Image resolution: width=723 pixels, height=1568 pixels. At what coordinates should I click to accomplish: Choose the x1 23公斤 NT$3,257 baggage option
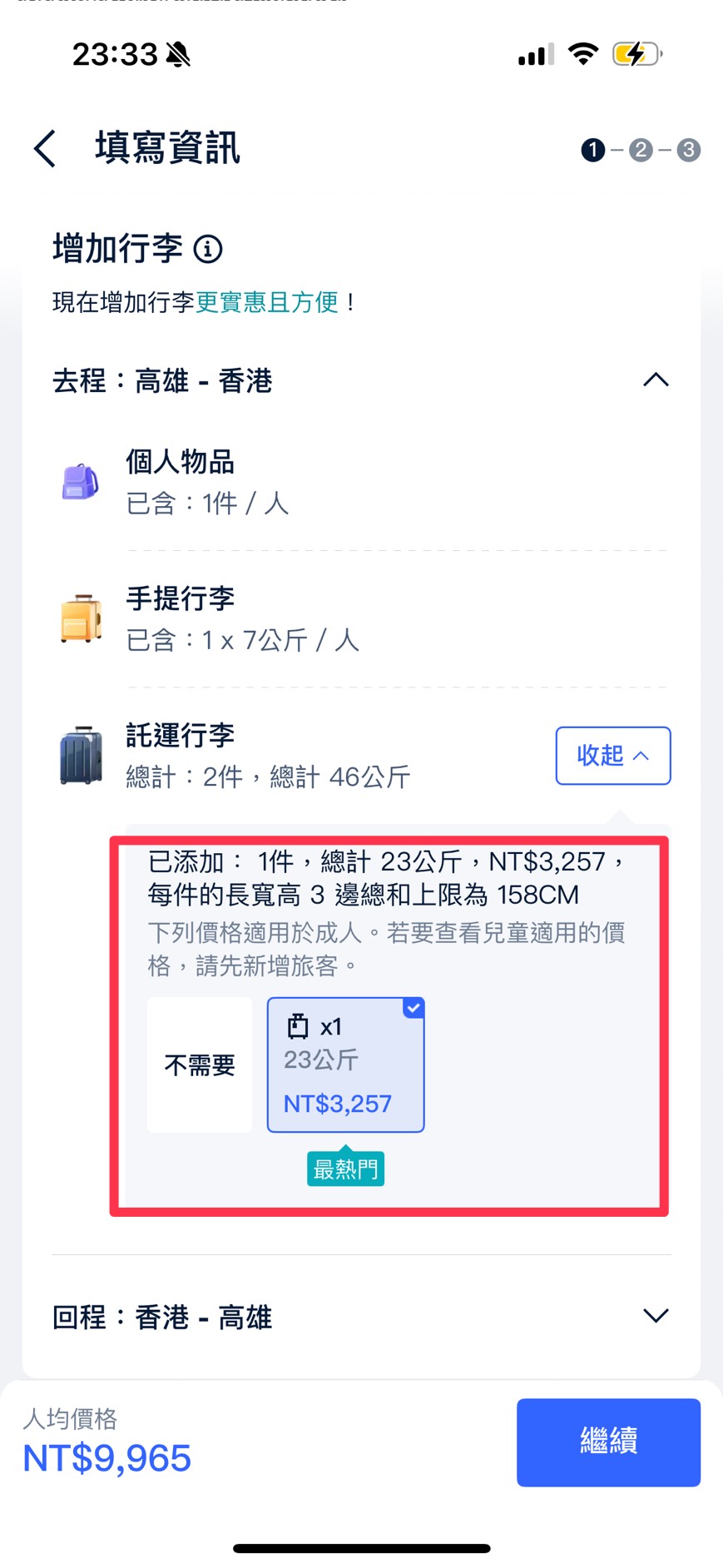(345, 1064)
